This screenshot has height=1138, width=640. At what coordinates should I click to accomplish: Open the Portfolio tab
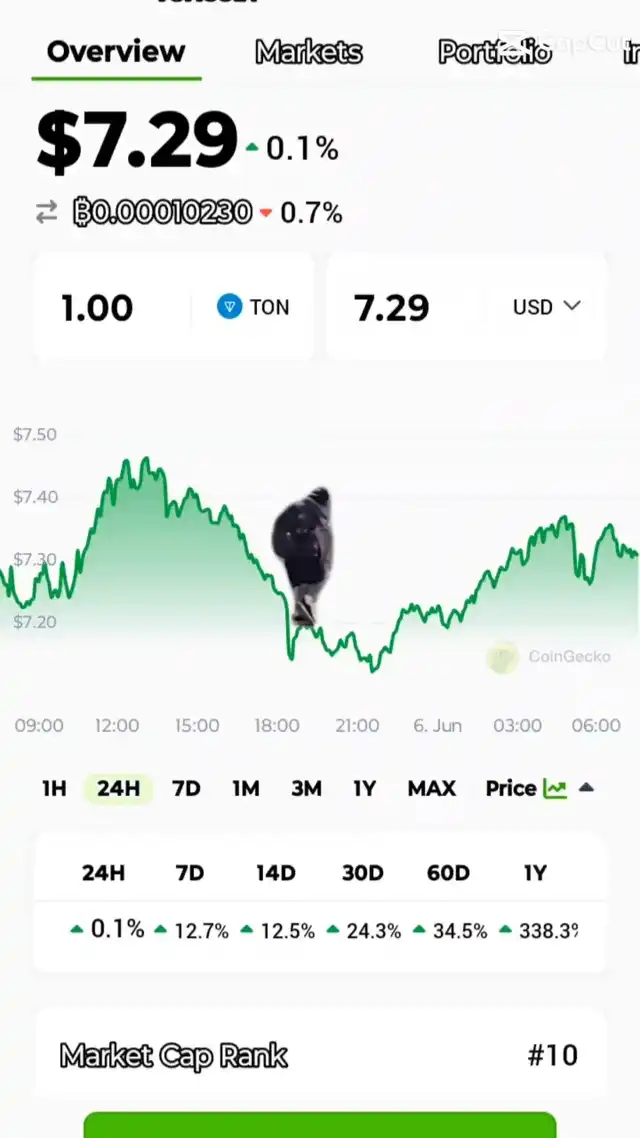point(495,52)
